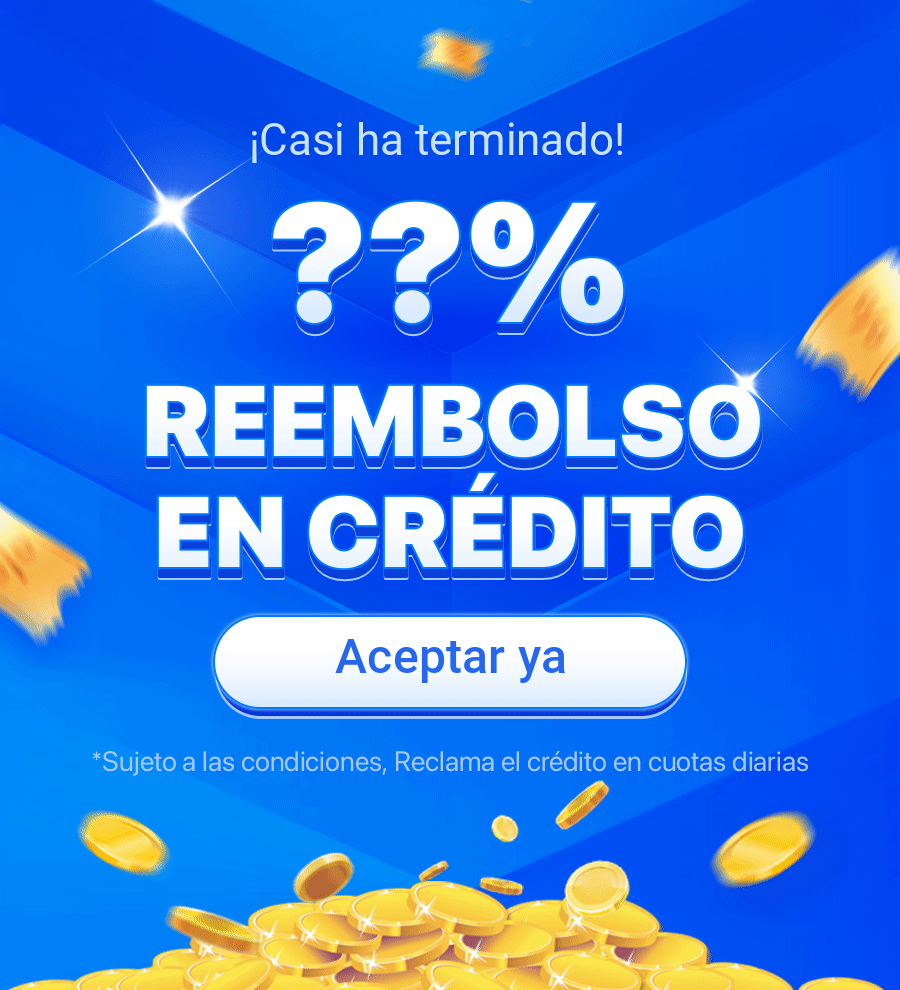
Task: Tap the Aceptar ya button
Action: 450,660
